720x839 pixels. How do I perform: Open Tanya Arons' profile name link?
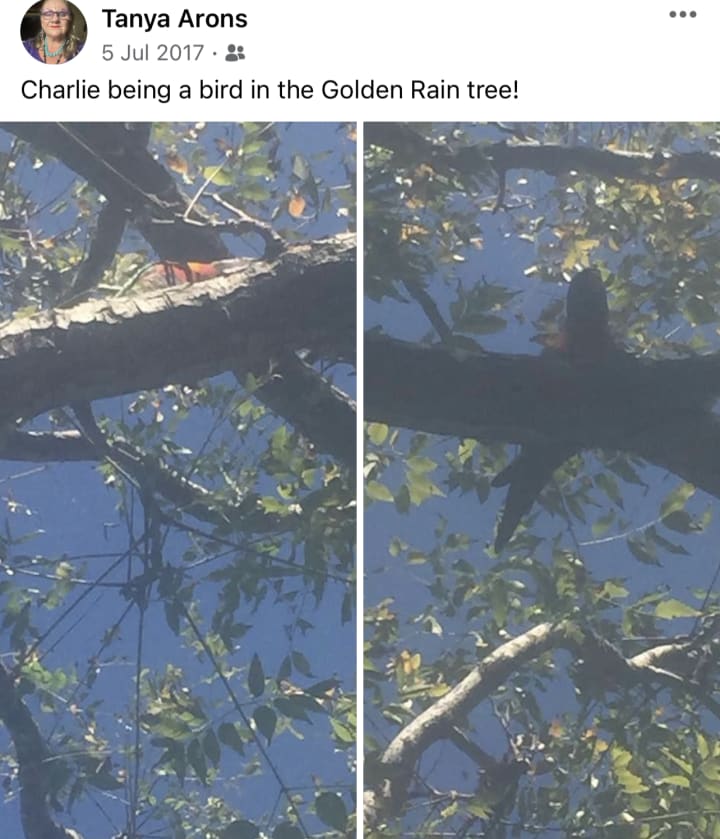point(174,19)
